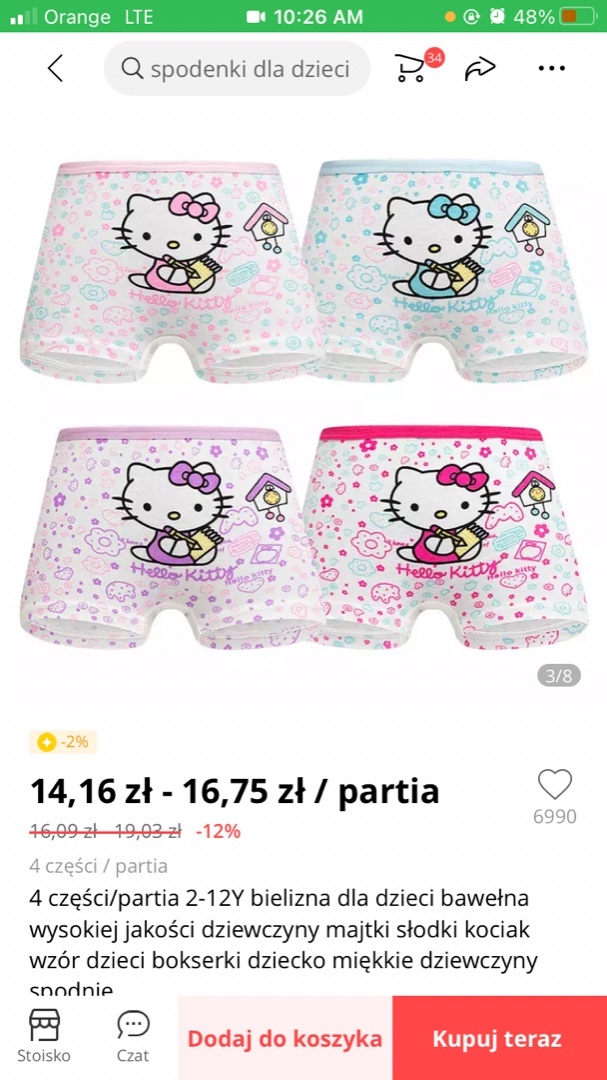Viewport: 607px width, 1080px height.
Task: Start a Czat with the seller
Action: coord(133,1036)
